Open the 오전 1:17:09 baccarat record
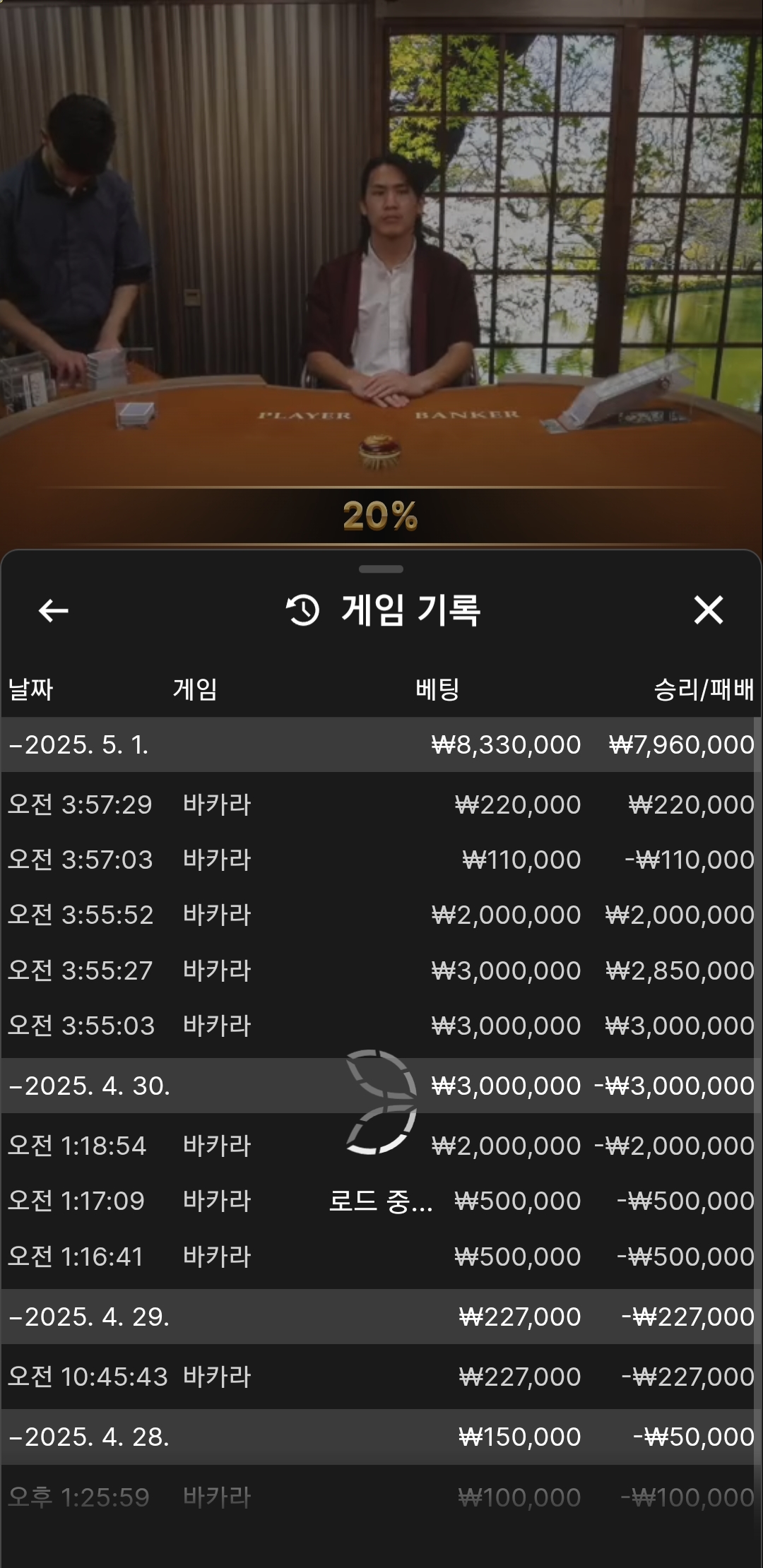Viewport: 763px width, 1568px height. coord(381,1201)
